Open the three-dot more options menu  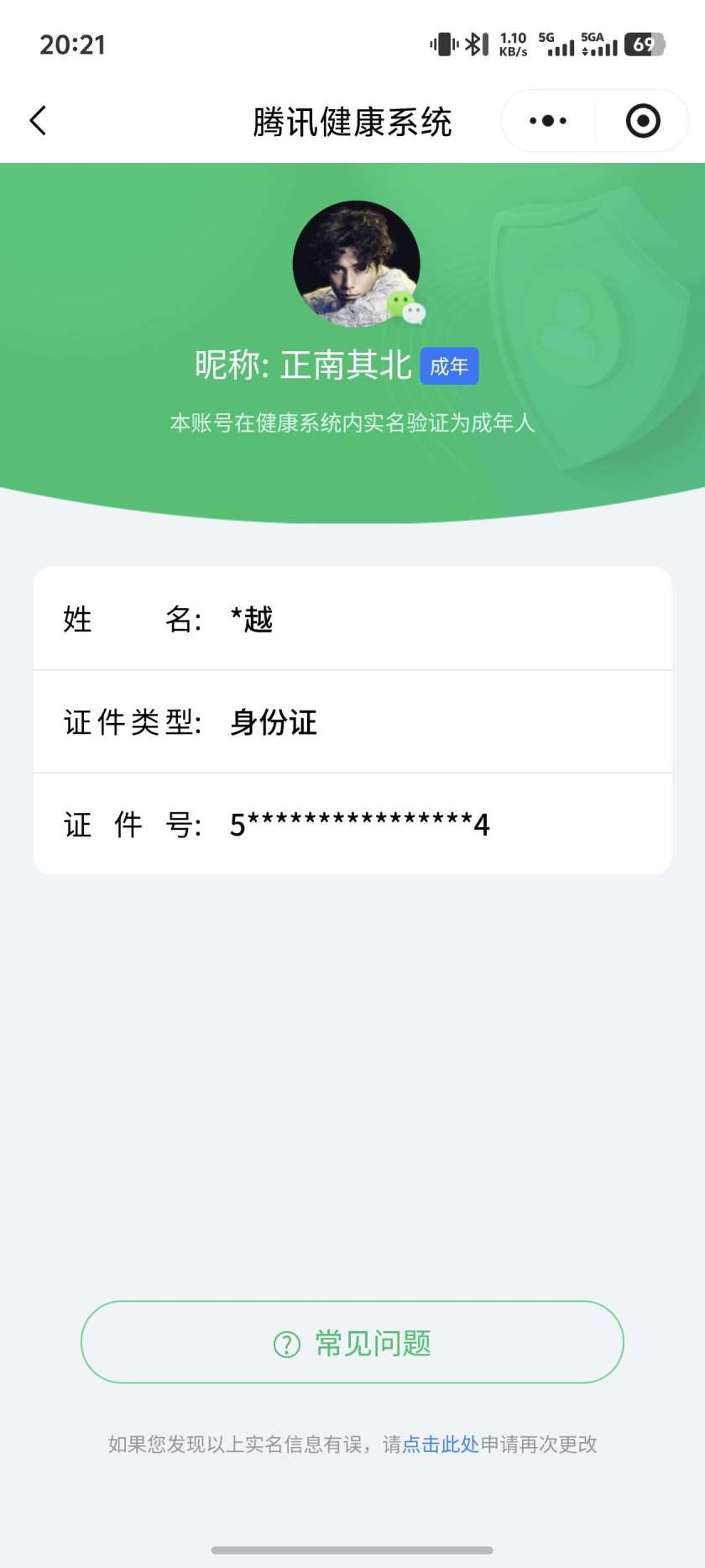(x=546, y=120)
